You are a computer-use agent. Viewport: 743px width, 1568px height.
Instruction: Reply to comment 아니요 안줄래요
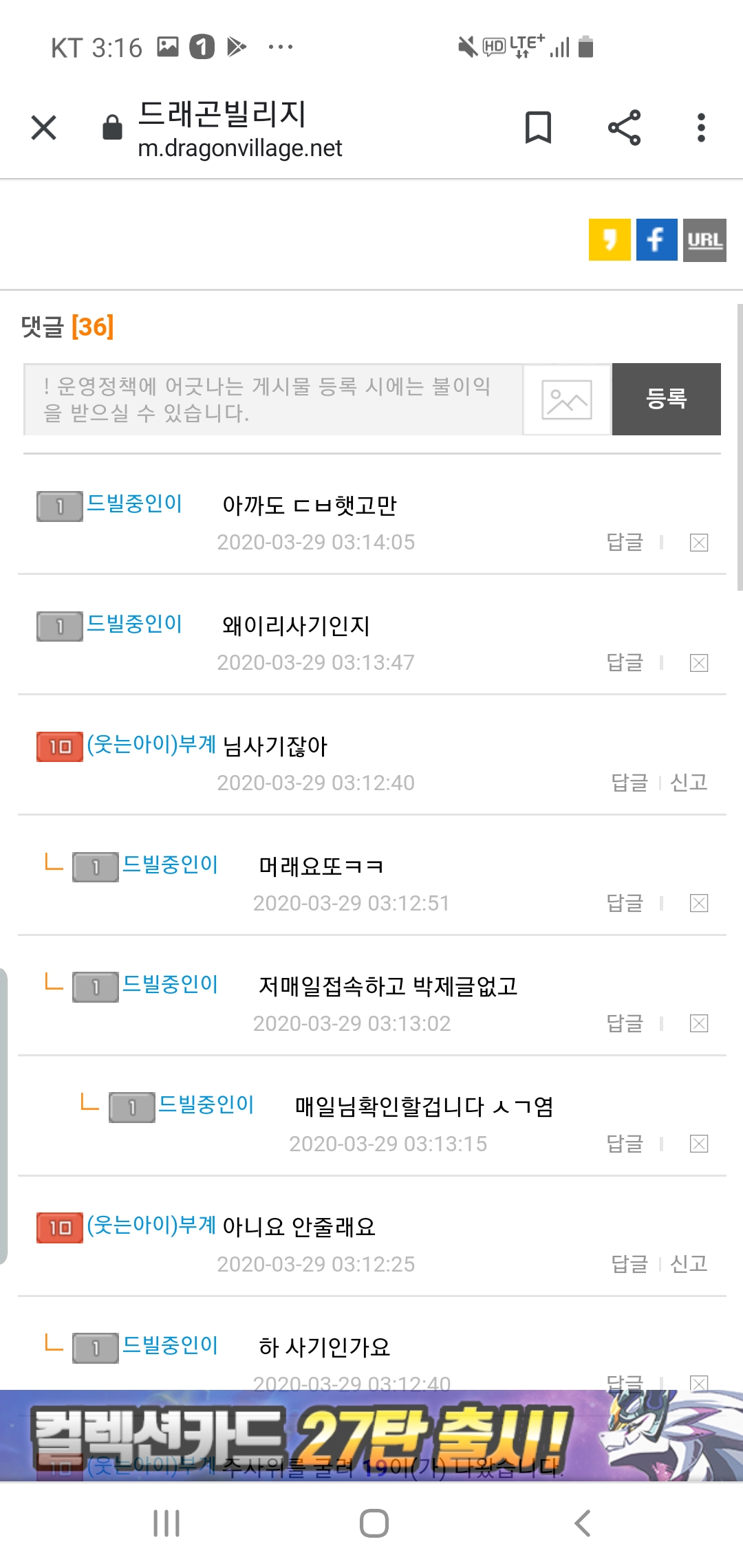pyautogui.click(x=629, y=1264)
